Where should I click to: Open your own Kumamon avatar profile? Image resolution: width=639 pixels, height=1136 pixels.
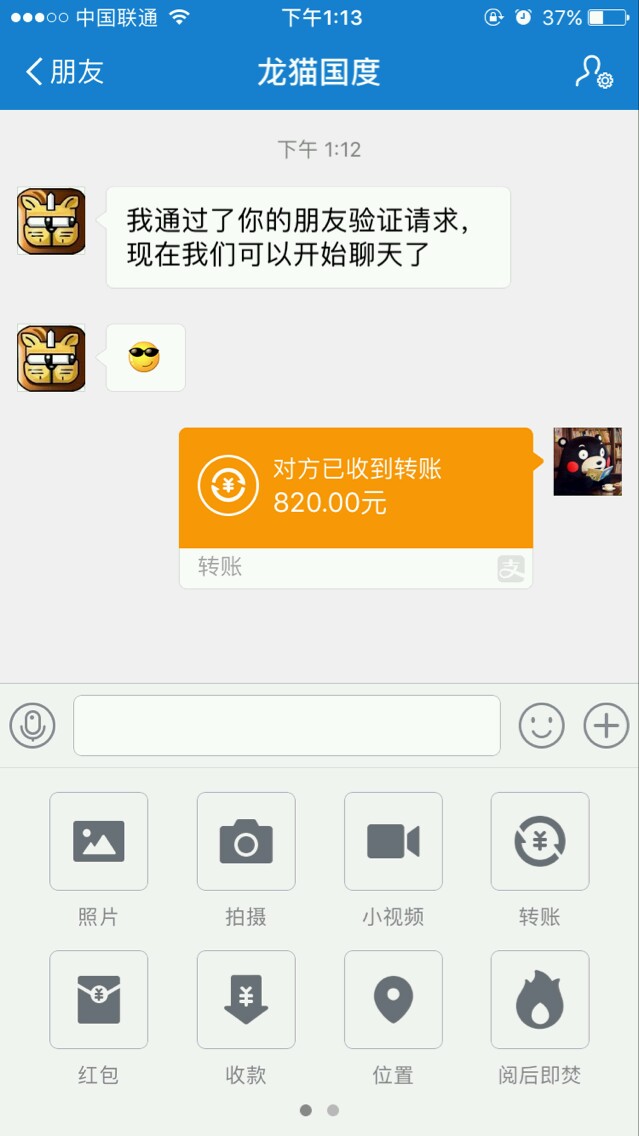[588, 461]
